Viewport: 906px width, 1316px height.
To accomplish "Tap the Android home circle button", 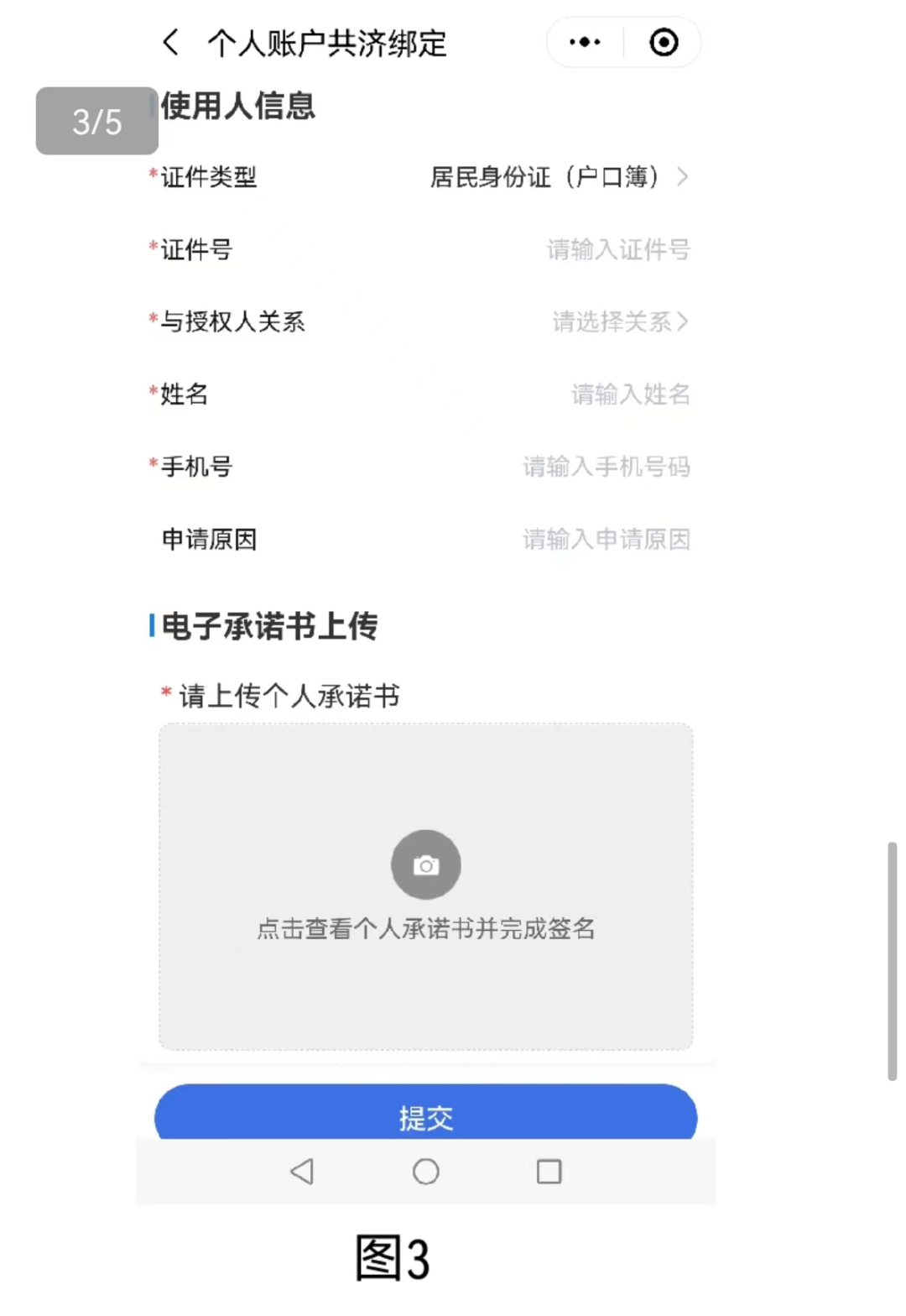I will point(425,1172).
